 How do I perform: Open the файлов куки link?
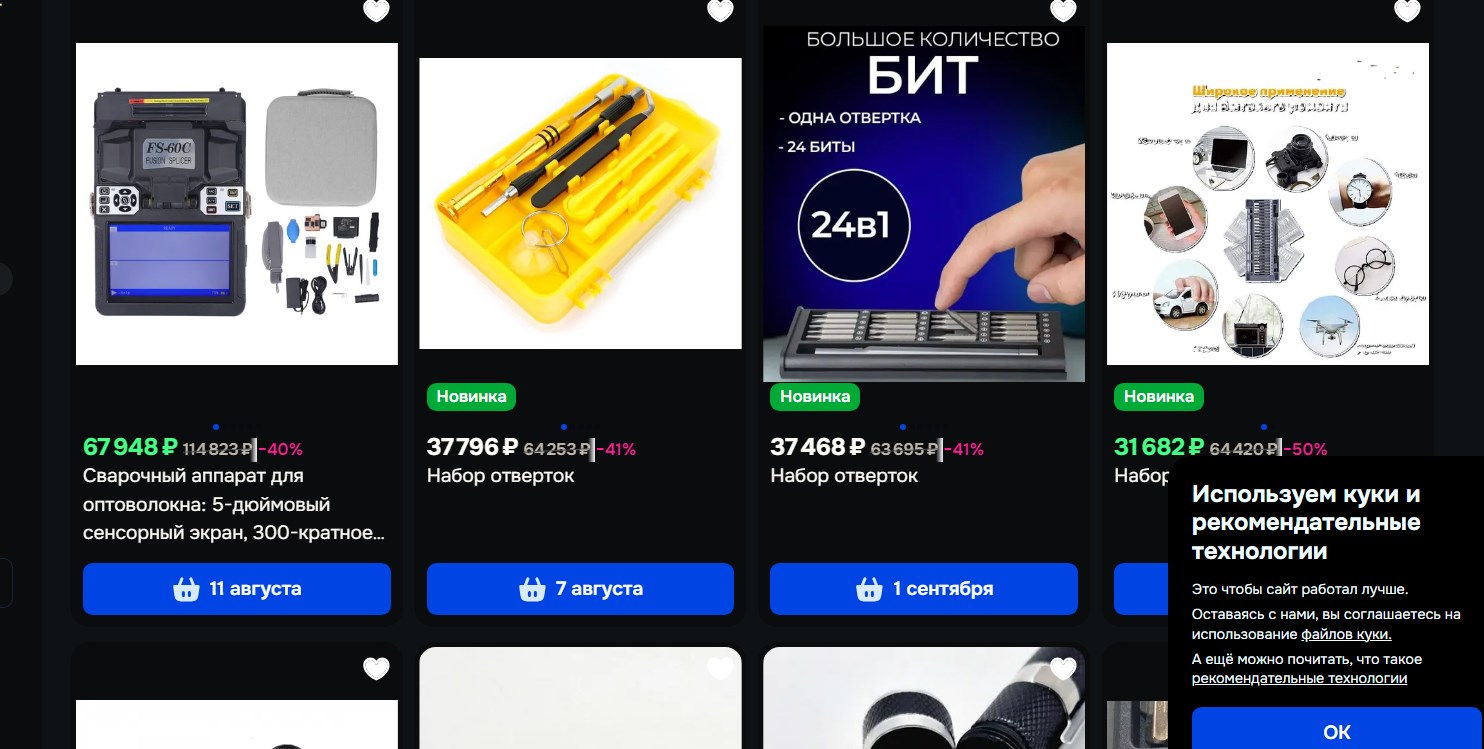[1346, 634]
